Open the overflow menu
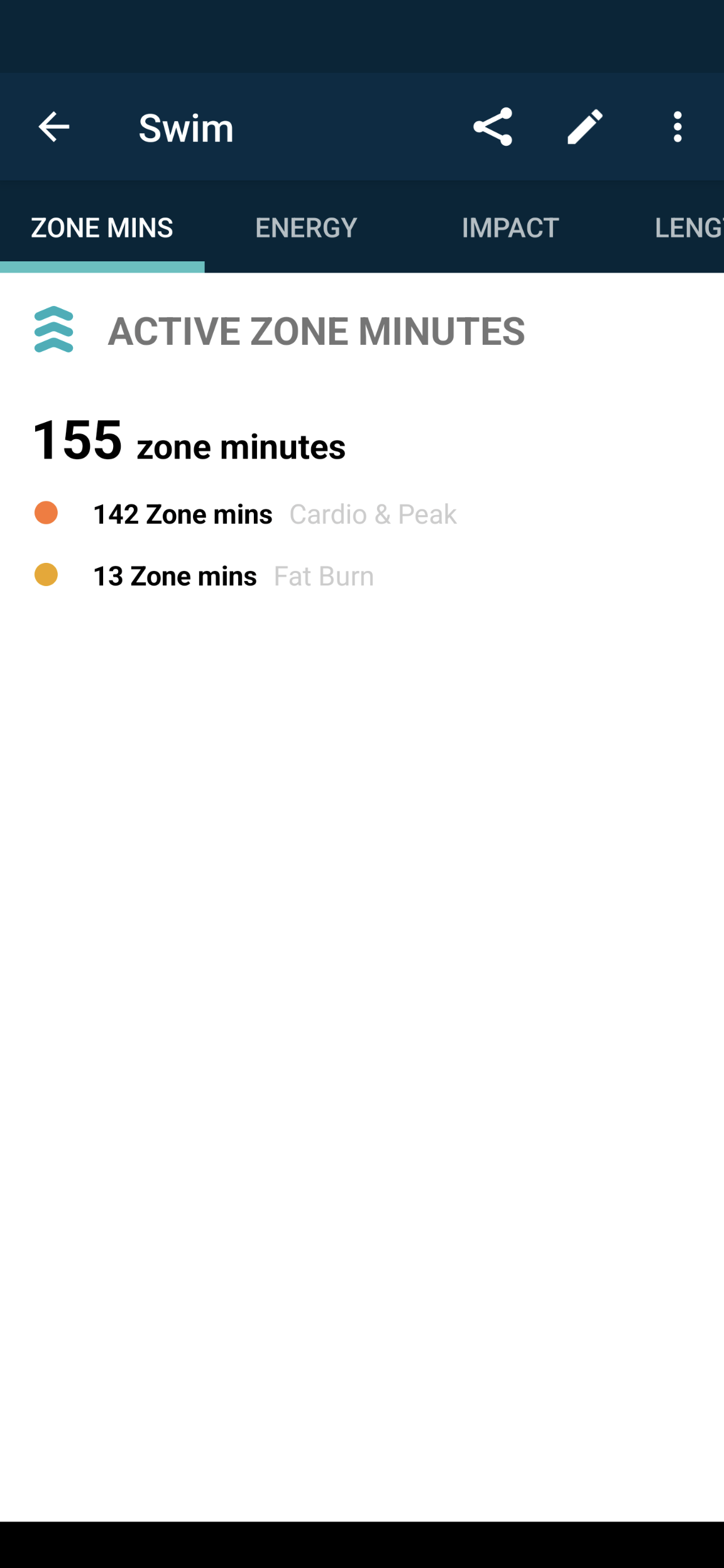This screenshot has height=1568, width=724. click(x=677, y=128)
